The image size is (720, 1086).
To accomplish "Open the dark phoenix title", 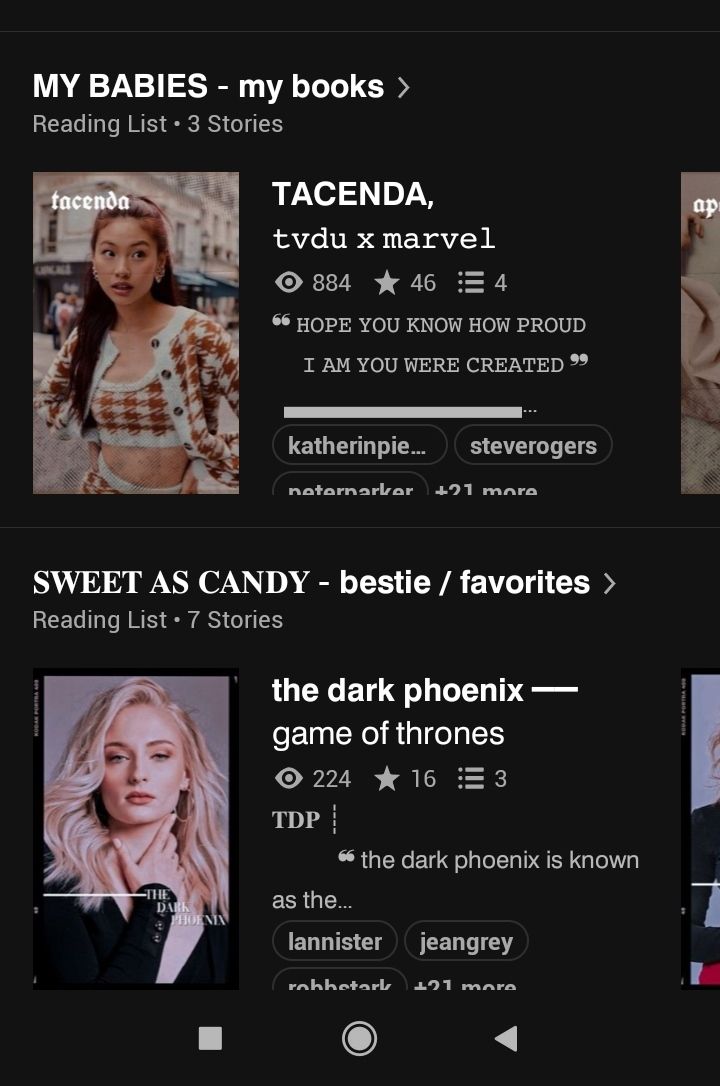I will click(398, 691).
